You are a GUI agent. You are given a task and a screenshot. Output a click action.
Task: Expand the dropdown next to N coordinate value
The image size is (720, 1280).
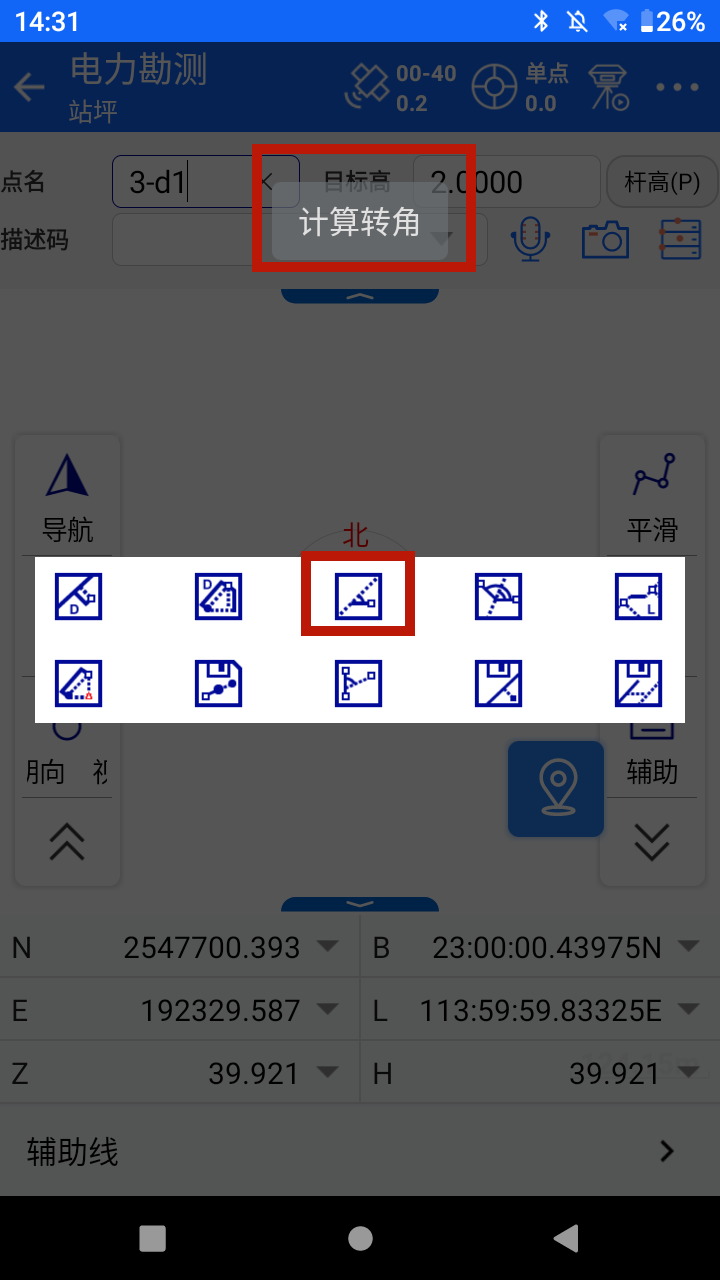[x=327, y=946]
